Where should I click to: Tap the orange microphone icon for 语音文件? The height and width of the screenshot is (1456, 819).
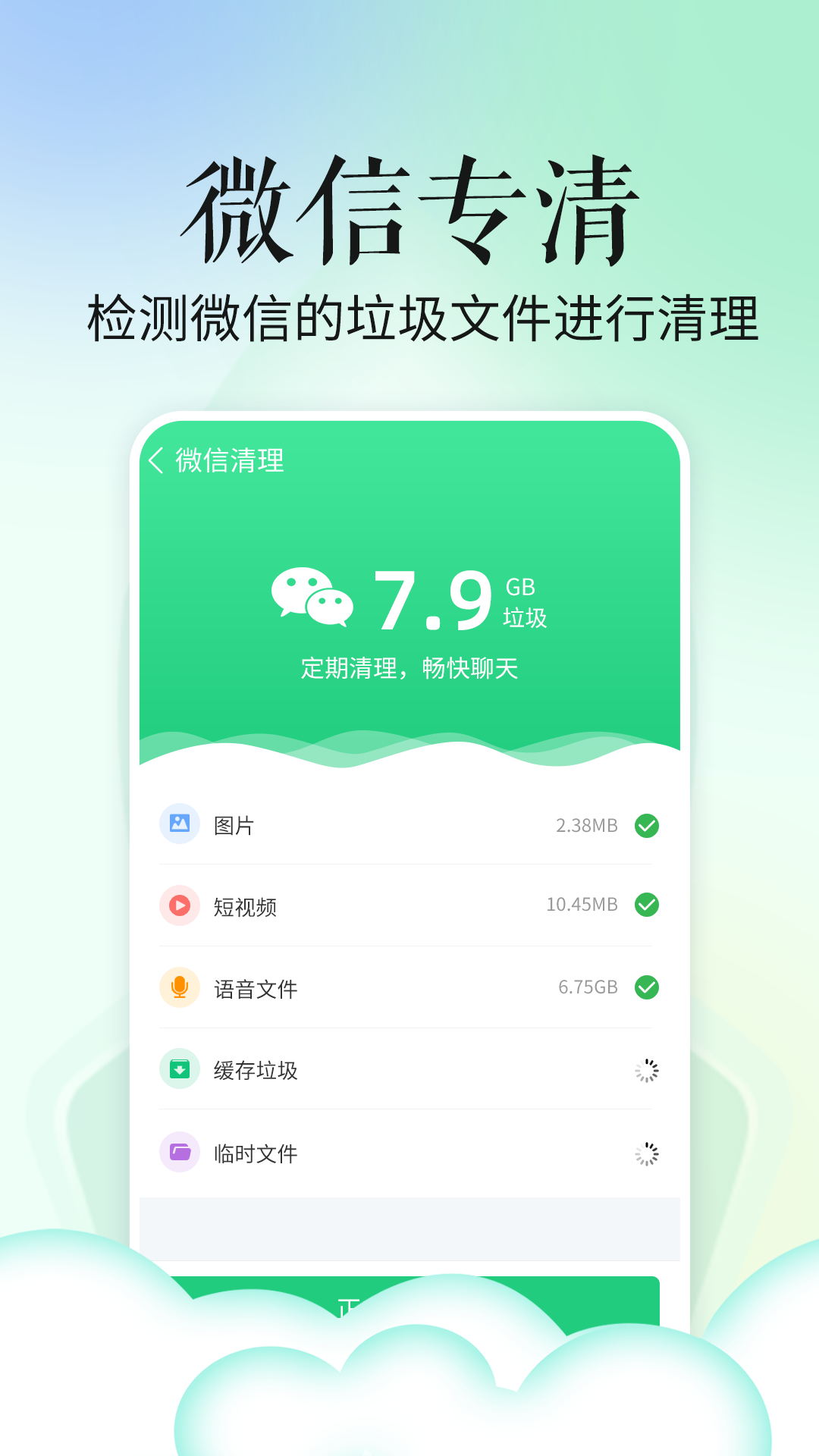pyautogui.click(x=180, y=988)
